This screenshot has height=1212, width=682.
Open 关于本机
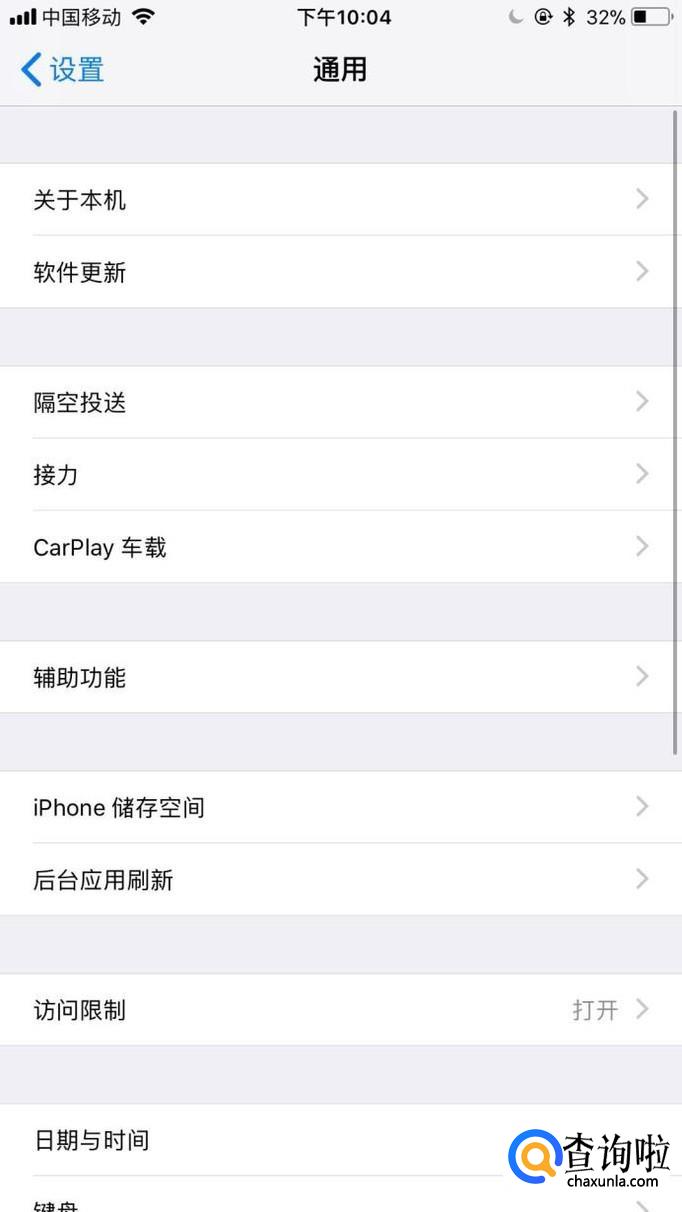pos(341,200)
